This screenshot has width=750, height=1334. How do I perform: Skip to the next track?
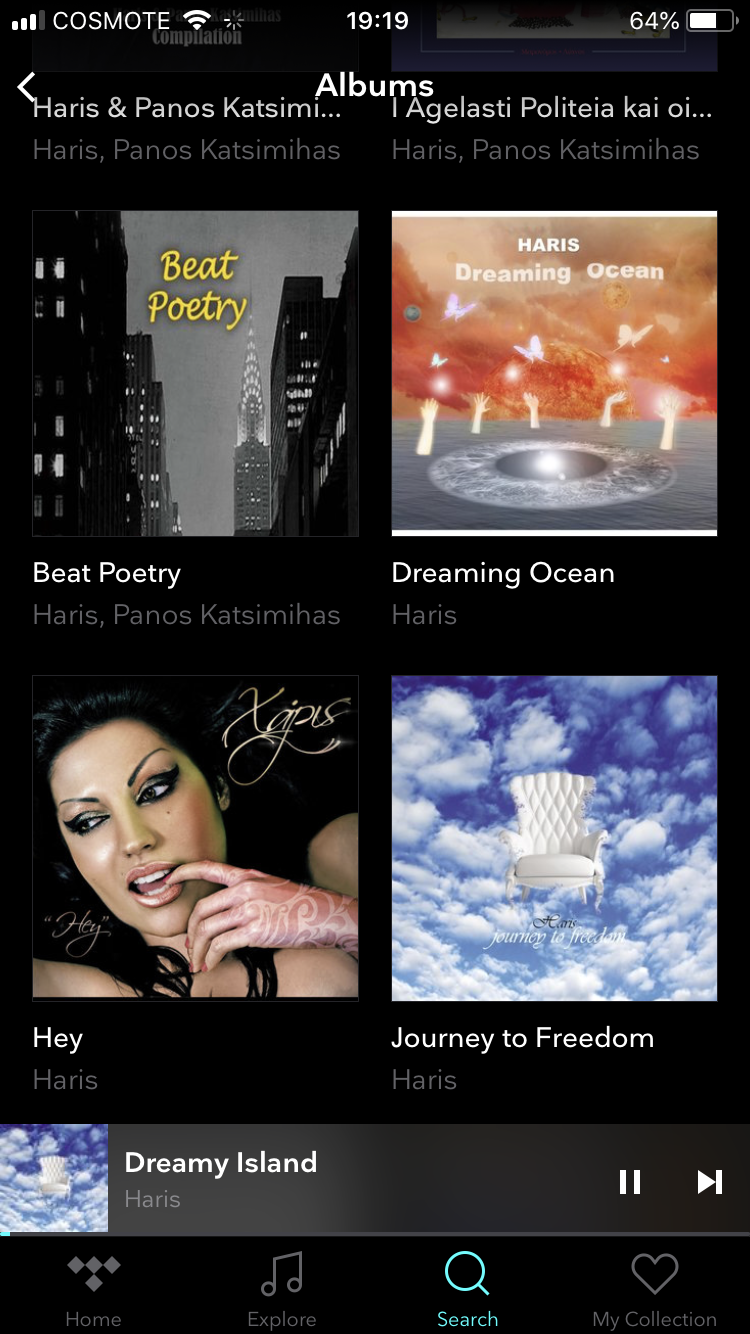point(709,1182)
